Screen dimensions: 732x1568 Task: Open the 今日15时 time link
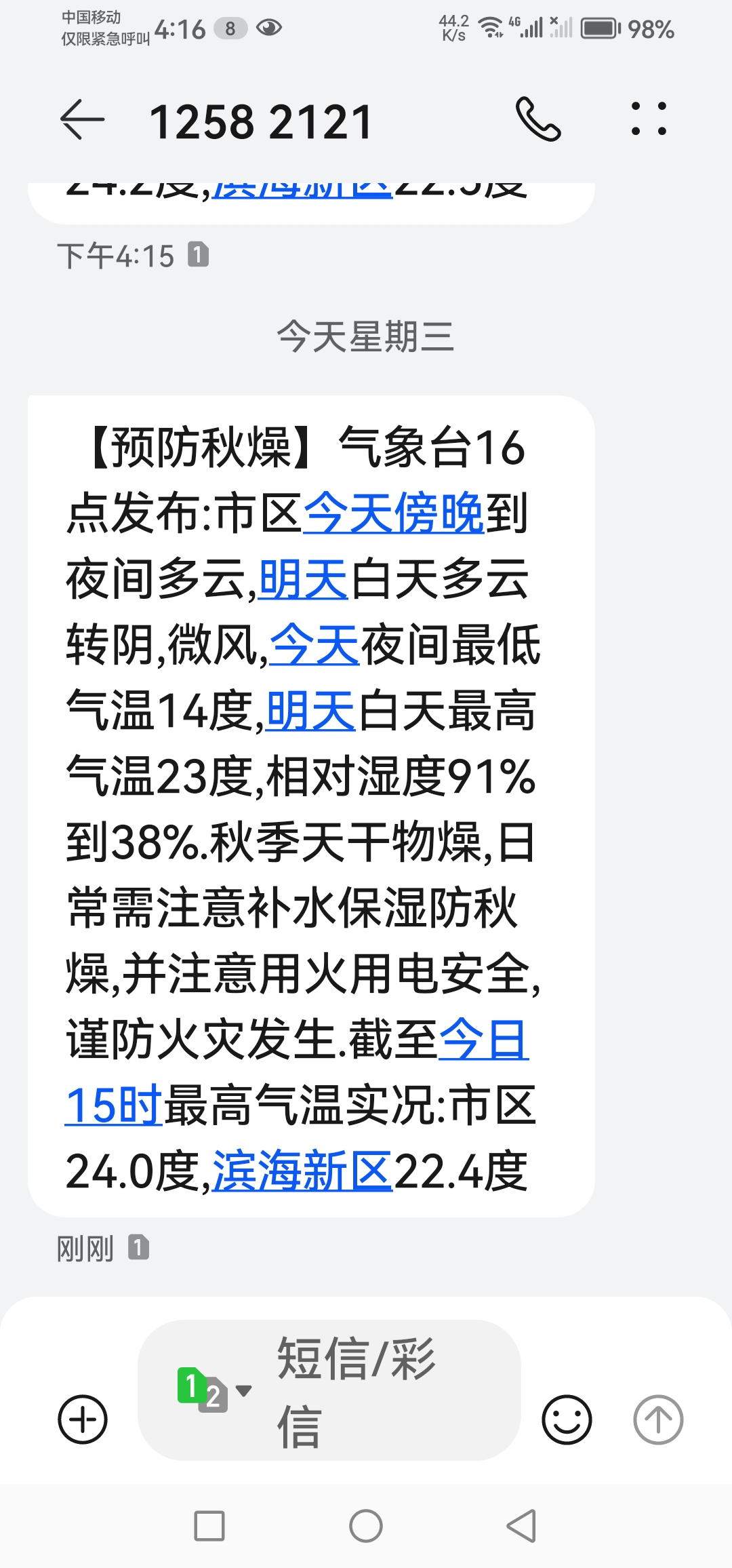(x=114, y=1105)
